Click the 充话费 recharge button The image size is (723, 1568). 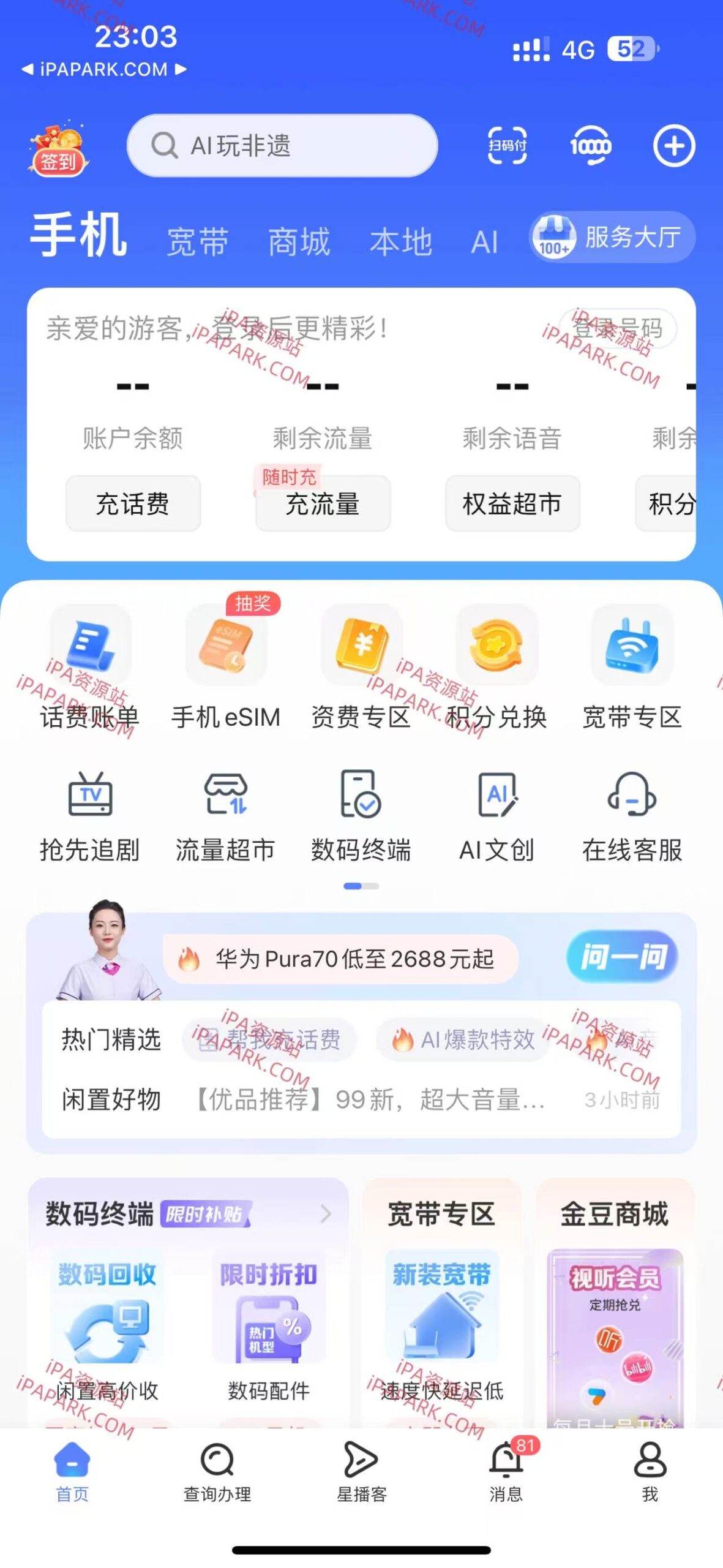point(133,503)
